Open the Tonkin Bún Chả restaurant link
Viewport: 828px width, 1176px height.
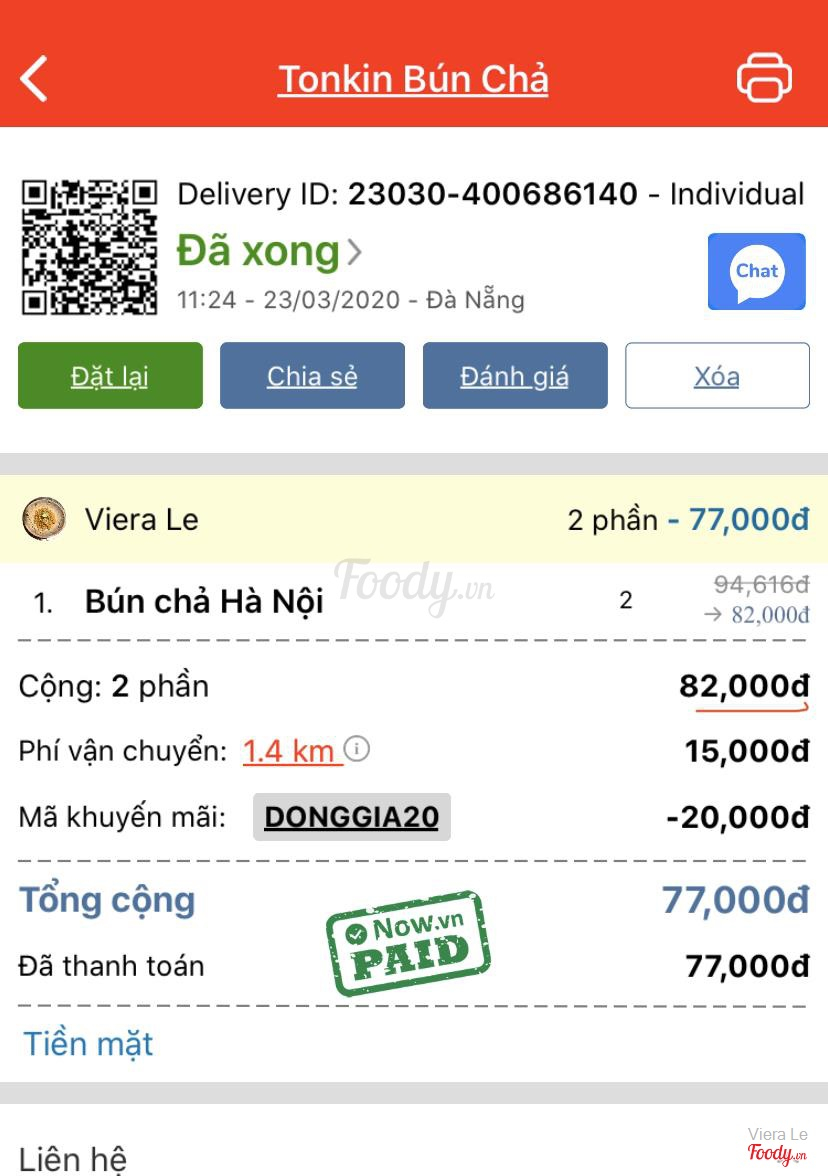point(413,79)
